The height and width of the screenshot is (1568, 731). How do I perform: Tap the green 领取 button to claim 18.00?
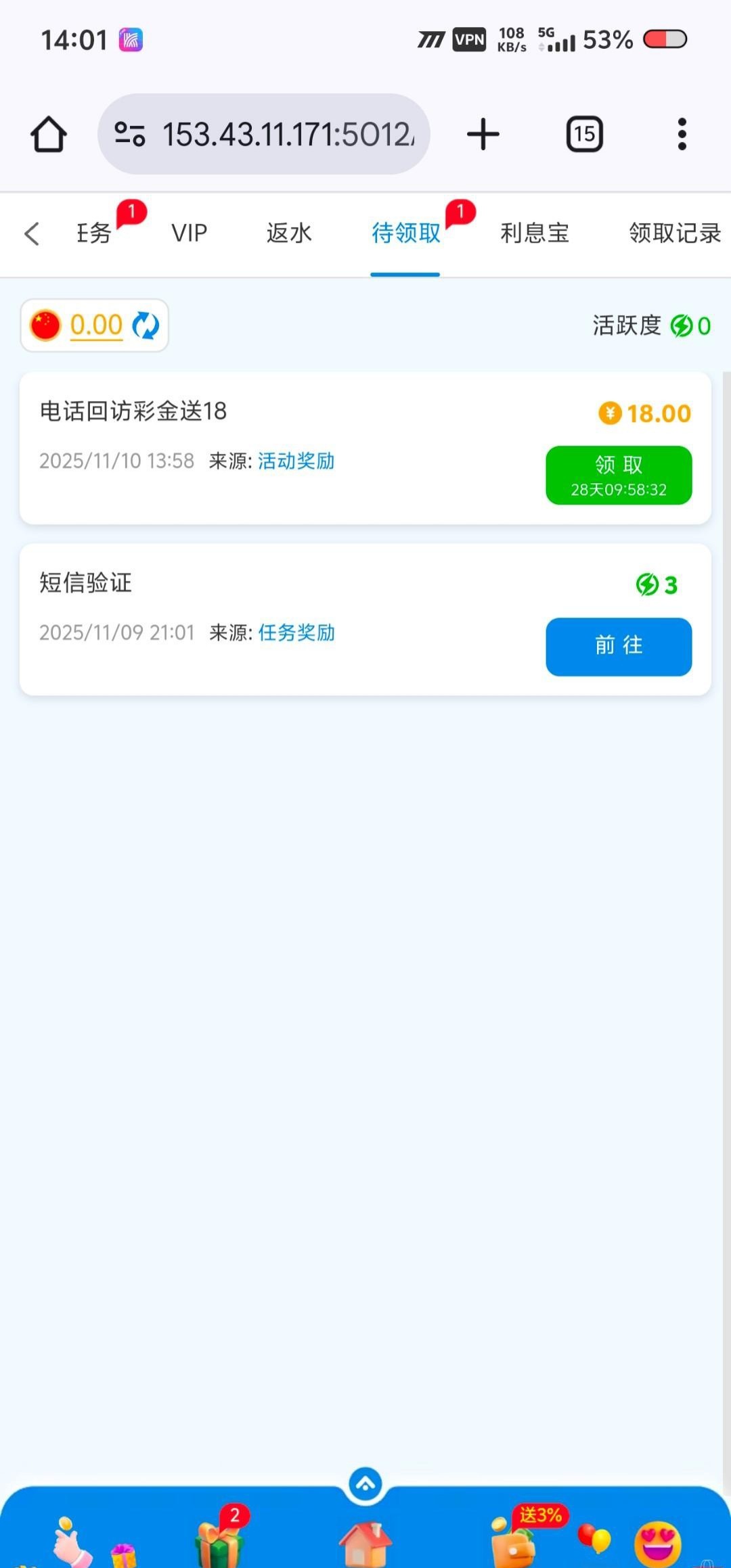[618, 474]
